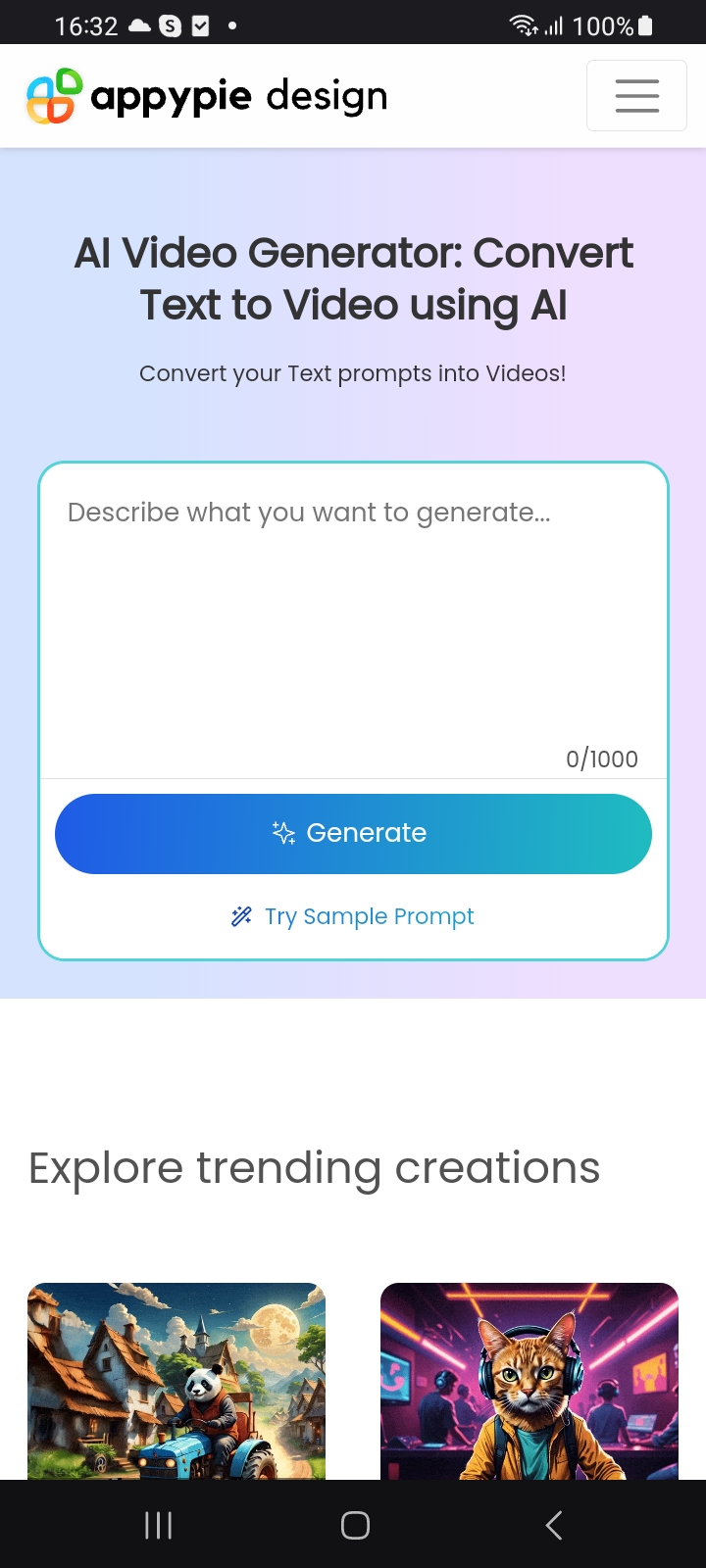Tap the checkbox notification icon in status bar
The width and height of the screenshot is (706, 1568).
[202, 25]
